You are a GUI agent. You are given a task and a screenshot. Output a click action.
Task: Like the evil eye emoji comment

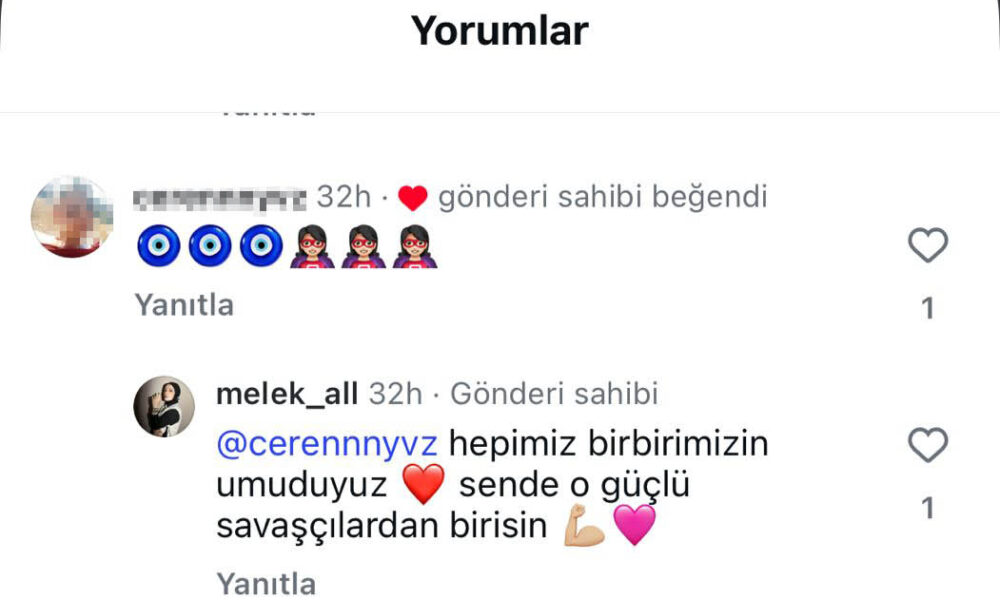point(927,245)
